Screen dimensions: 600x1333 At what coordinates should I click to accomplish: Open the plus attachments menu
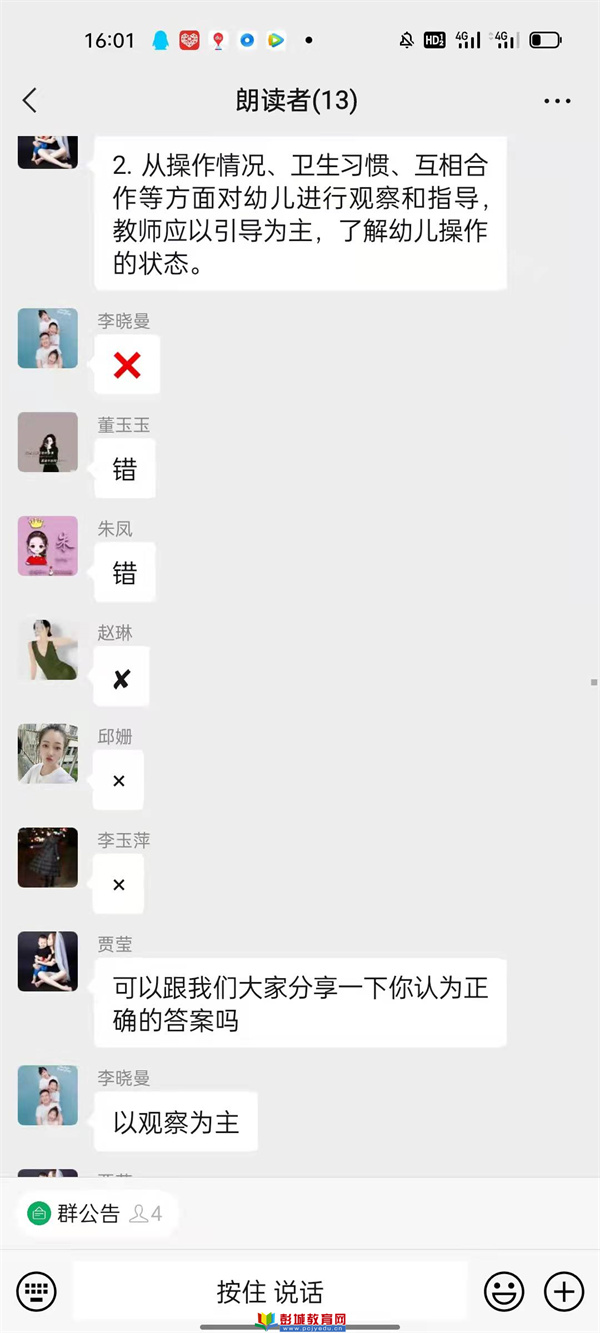click(x=564, y=1291)
